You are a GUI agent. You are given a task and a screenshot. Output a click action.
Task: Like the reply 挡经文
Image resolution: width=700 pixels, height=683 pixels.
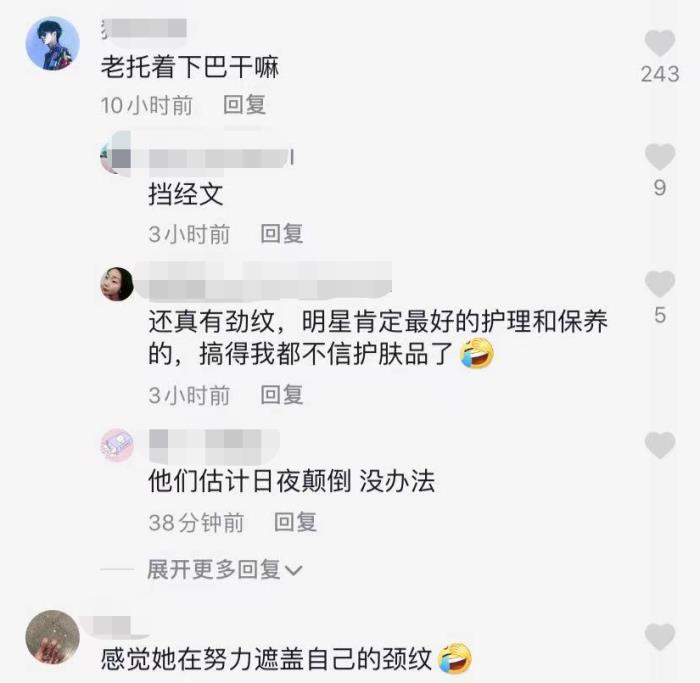point(659,156)
